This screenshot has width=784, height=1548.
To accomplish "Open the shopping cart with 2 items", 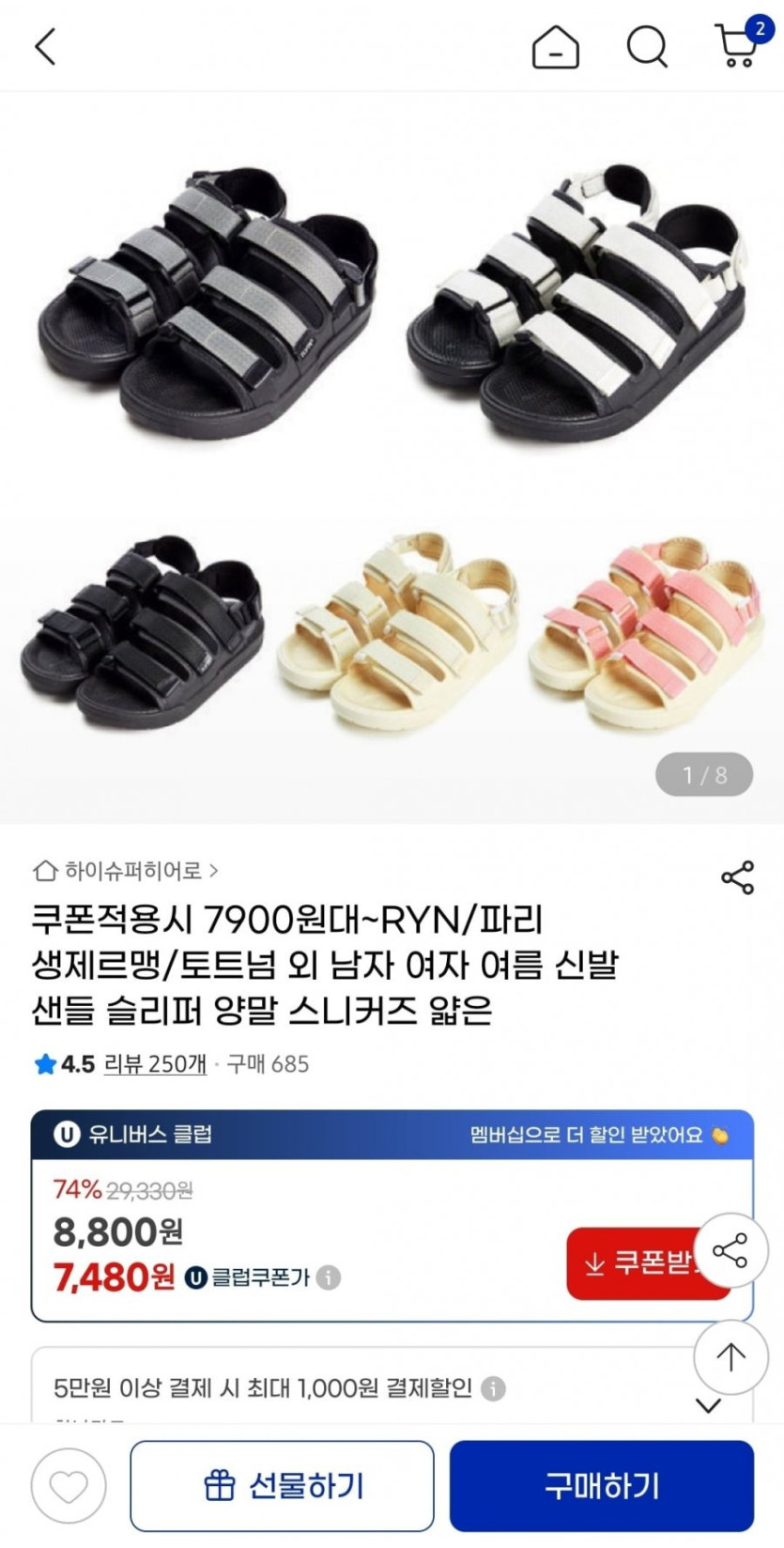I will click(x=739, y=44).
